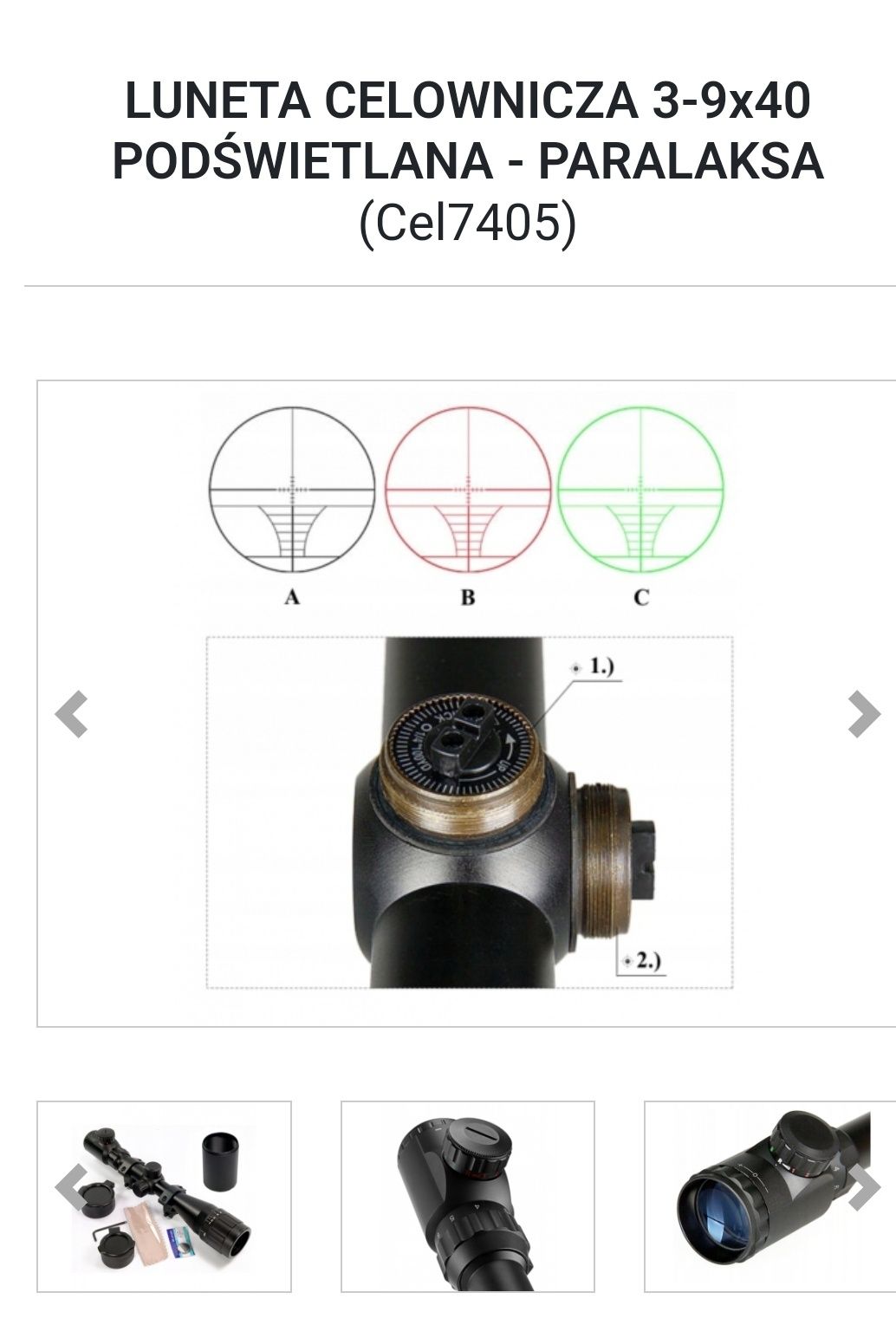The image size is (896, 1338).
Task: Show the next product image
Action: coord(863,714)
